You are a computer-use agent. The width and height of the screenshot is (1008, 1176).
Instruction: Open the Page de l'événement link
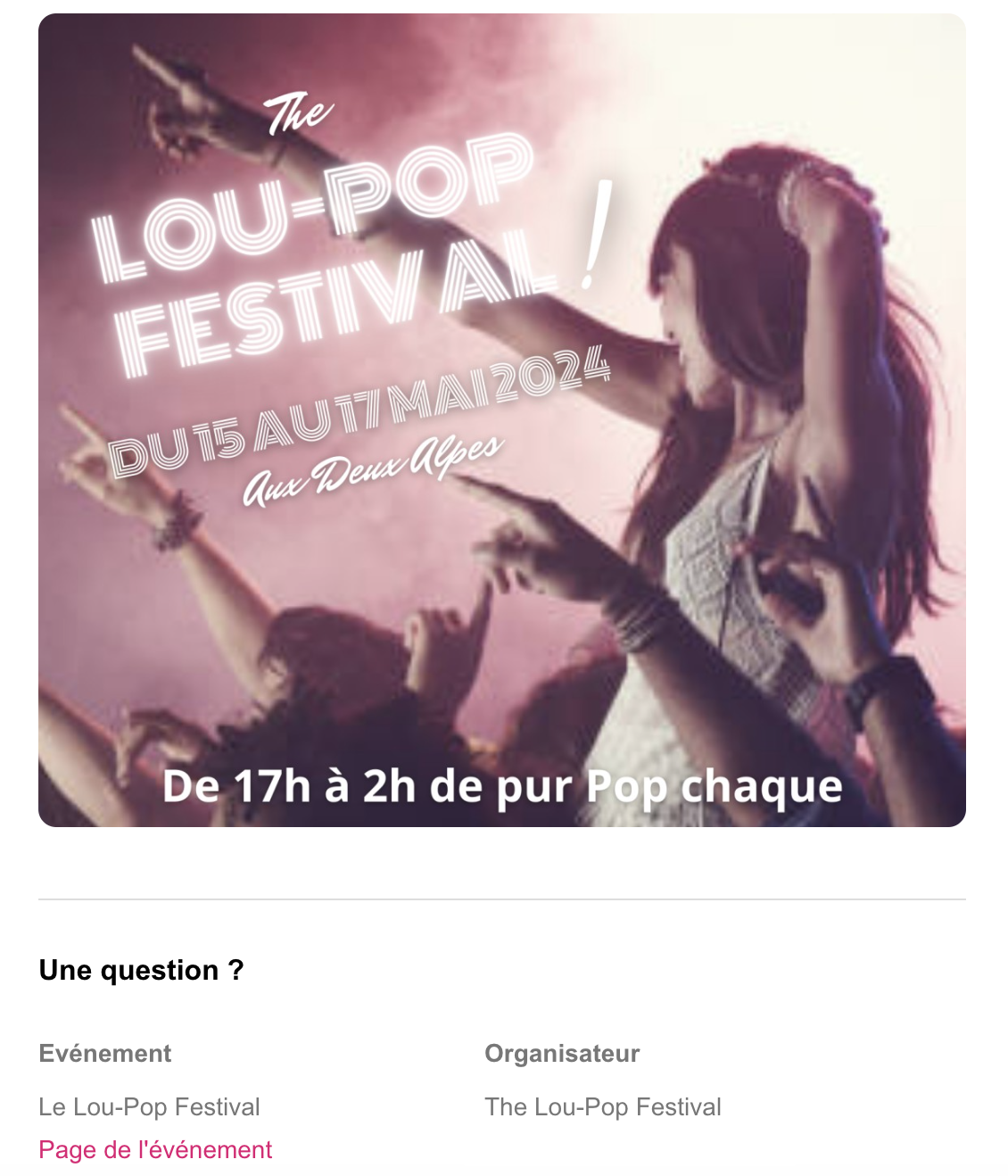tap(155, 1149)
